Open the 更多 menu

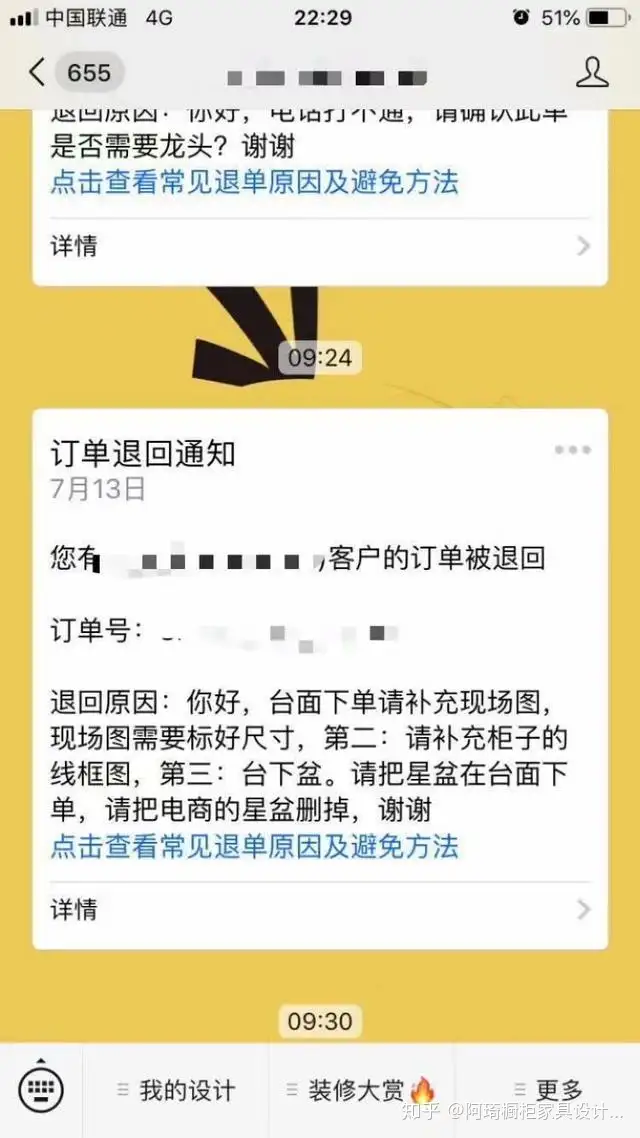(548, 1090)
